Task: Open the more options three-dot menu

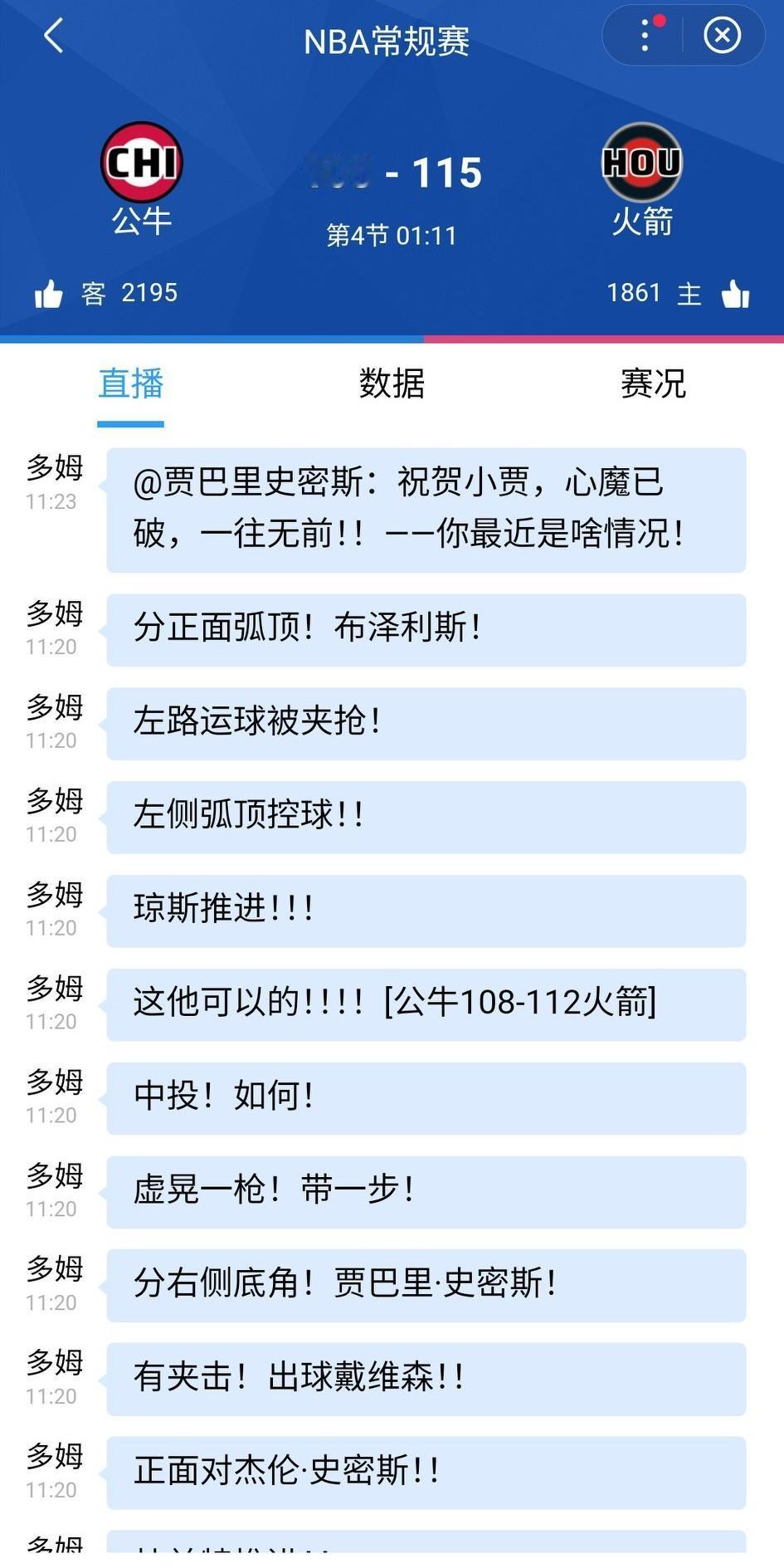Action: tap(645, 37)
